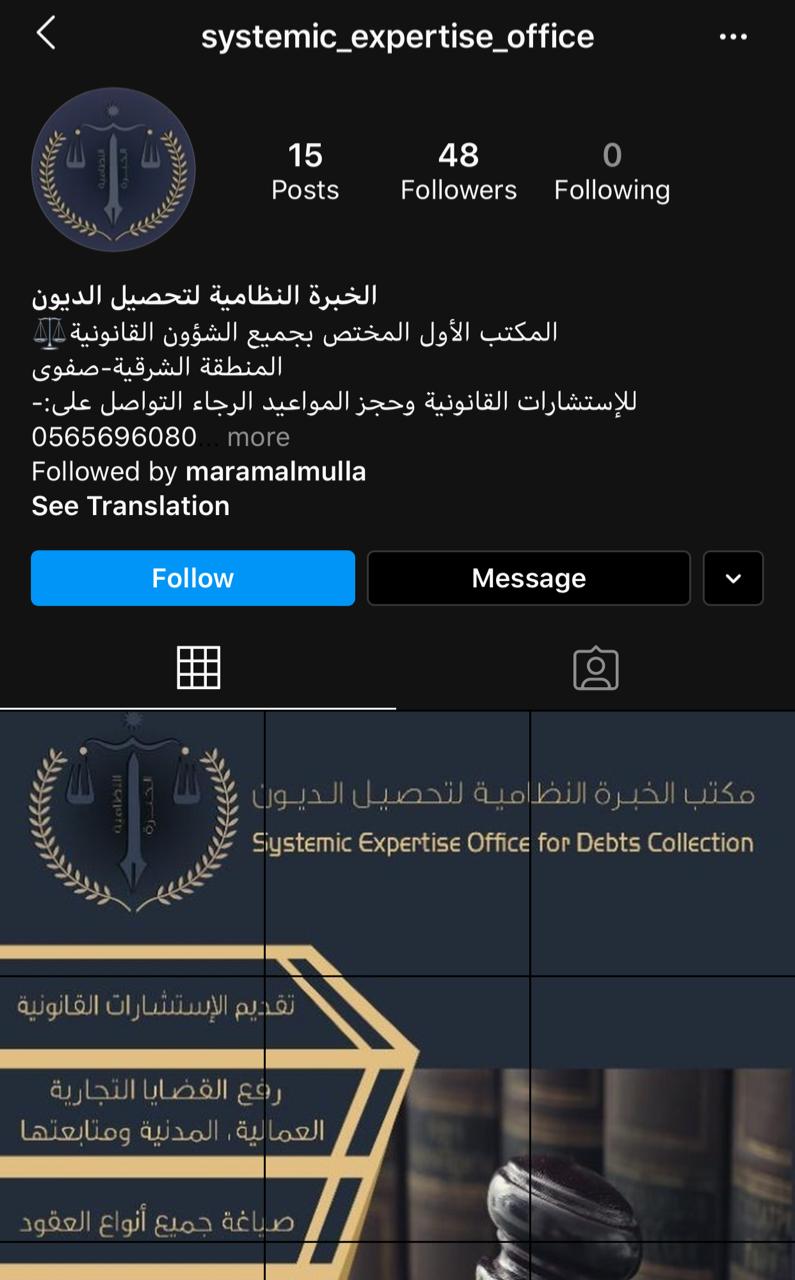Open the three-dot overflow menu
The width and height of the screenshot is (795, 1280).
click(x=733, y=37)
